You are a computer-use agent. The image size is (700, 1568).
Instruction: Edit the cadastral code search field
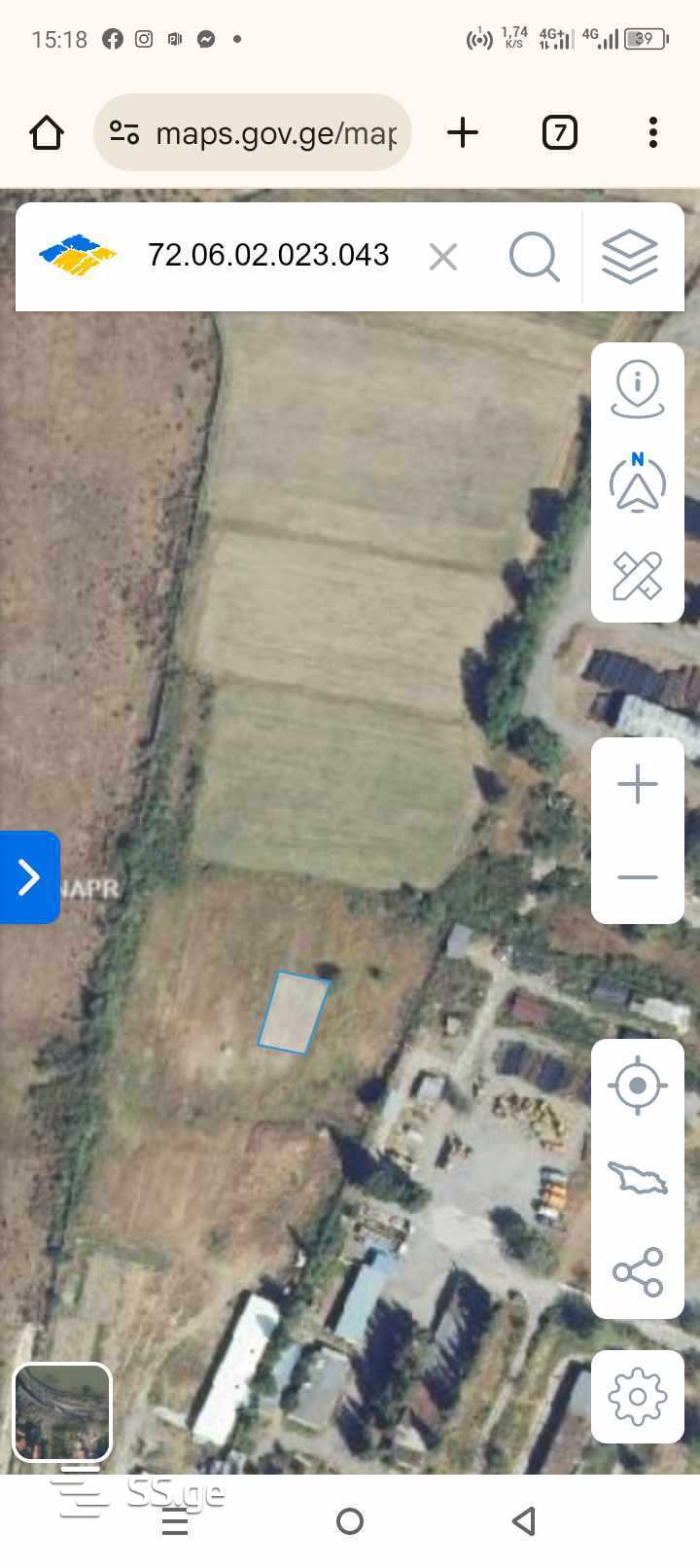(x=268, y=256)
